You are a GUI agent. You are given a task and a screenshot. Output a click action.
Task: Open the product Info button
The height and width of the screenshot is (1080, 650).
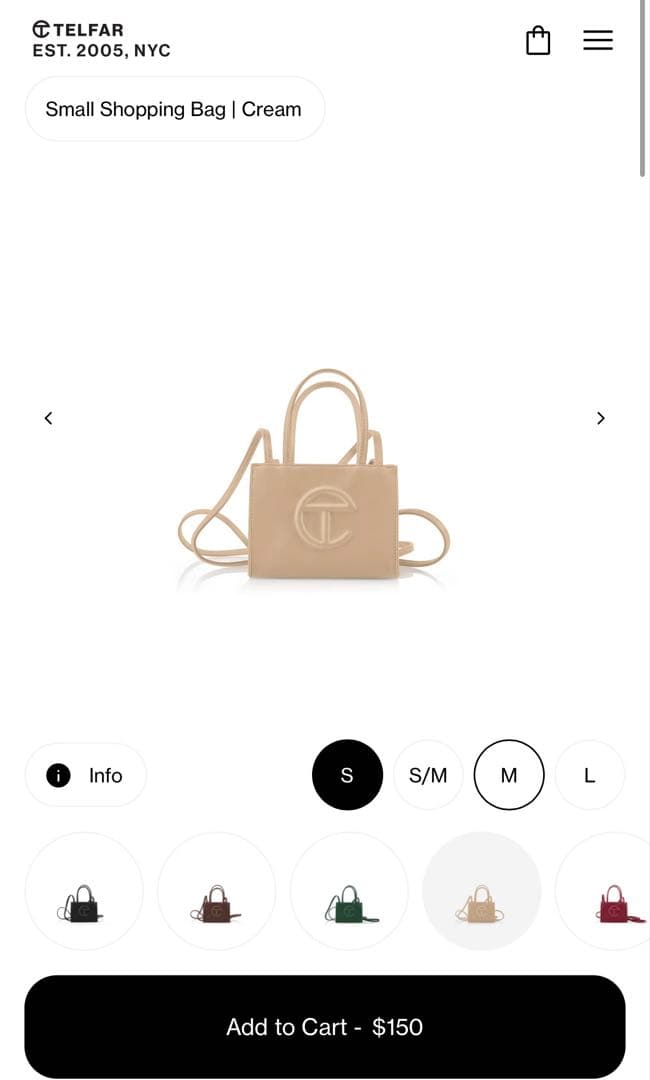pyautogui.click(x=86, y=775)
